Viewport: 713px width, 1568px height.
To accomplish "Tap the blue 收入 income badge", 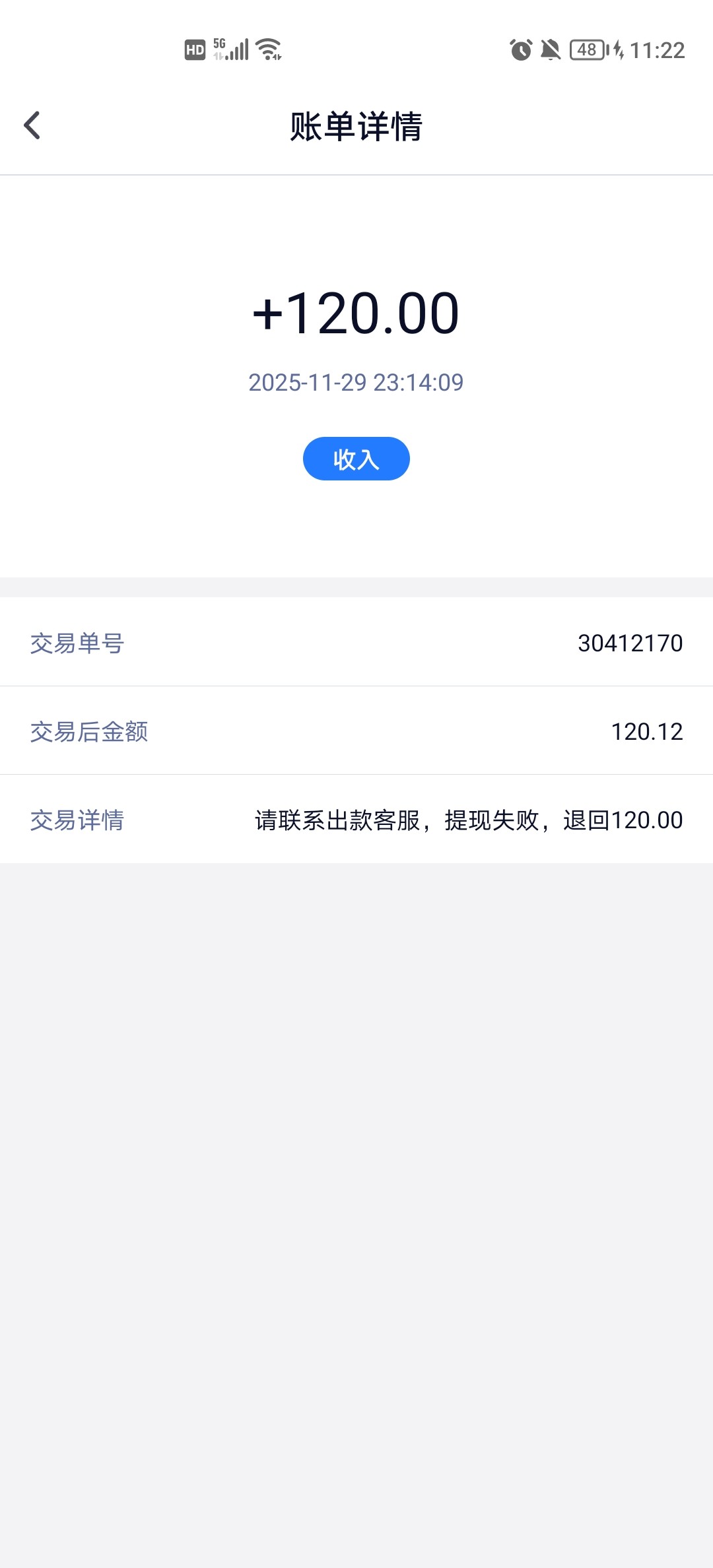I will click(x=355, y=459).
